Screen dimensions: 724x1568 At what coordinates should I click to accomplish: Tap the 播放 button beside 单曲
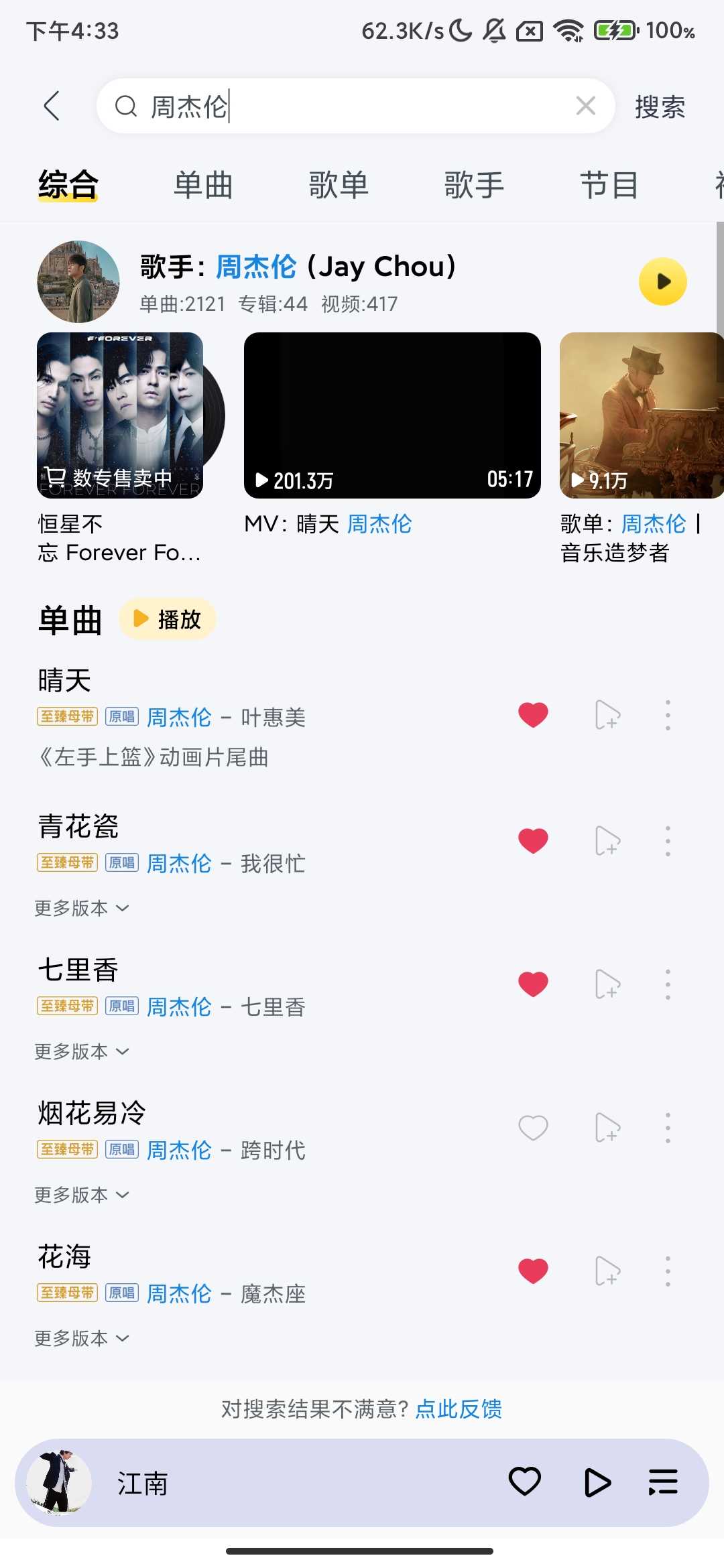click(168, 619)
